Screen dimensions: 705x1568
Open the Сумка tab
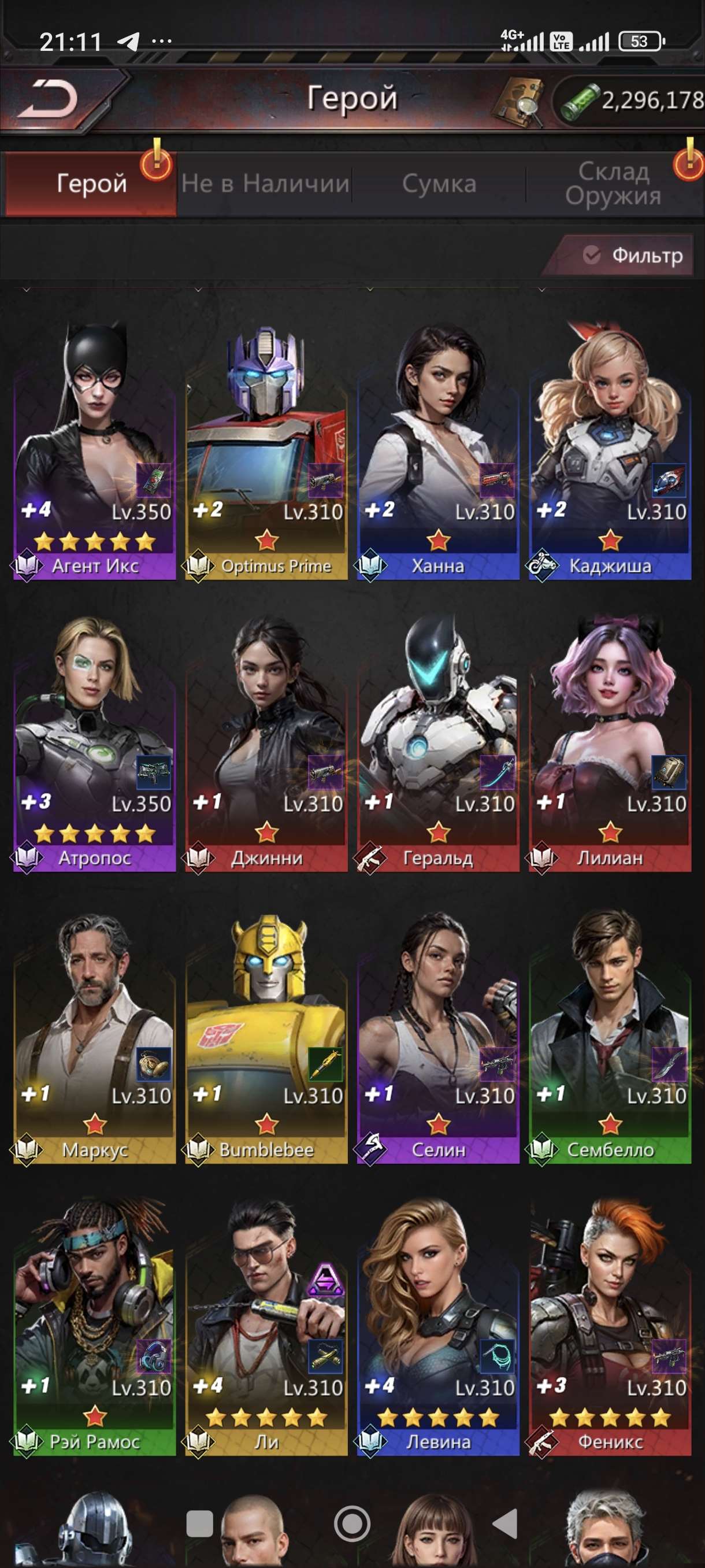[439, 184]
